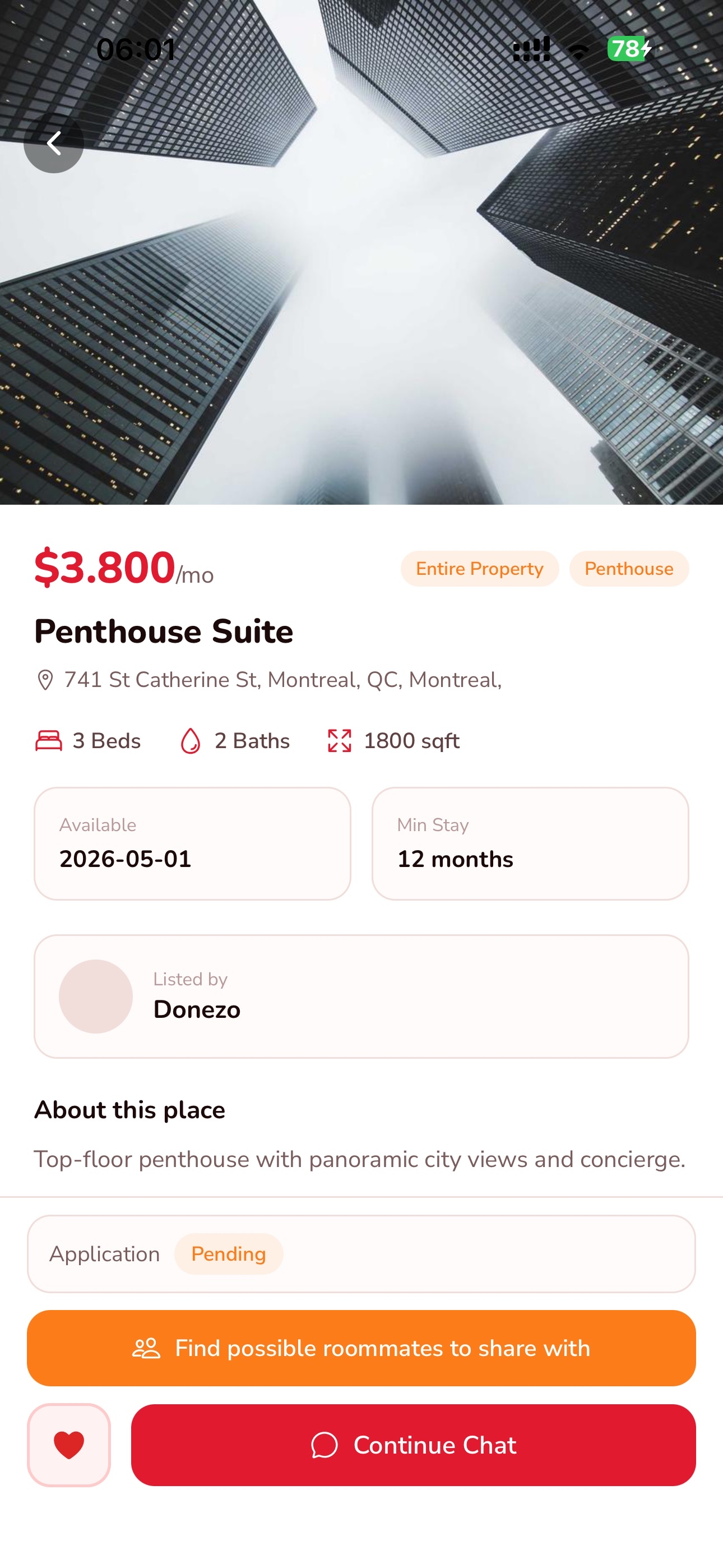Click the expand-area icon beside 1800 sqft
The height and width of the screenshot is (1568, 723).
click(x=340, y=741)
